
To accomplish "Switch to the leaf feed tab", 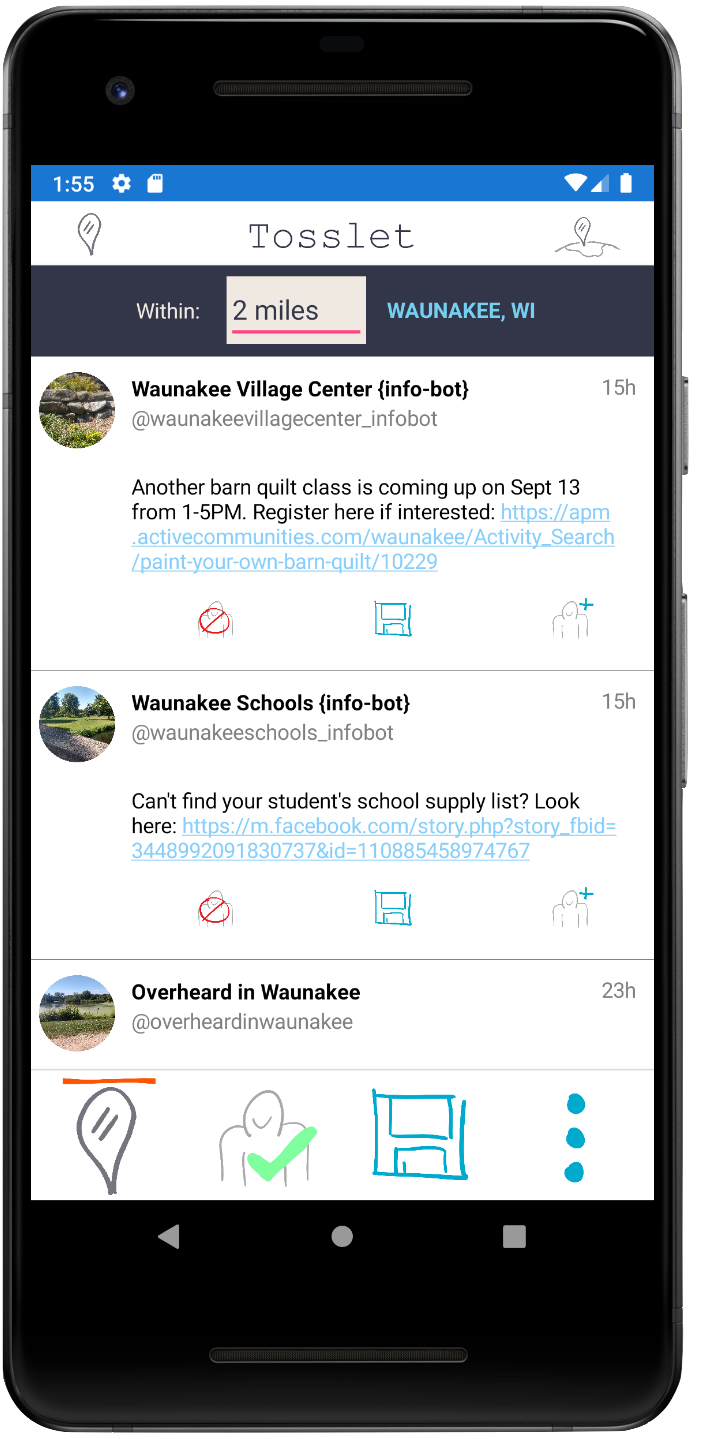I will coord(106,1138).
